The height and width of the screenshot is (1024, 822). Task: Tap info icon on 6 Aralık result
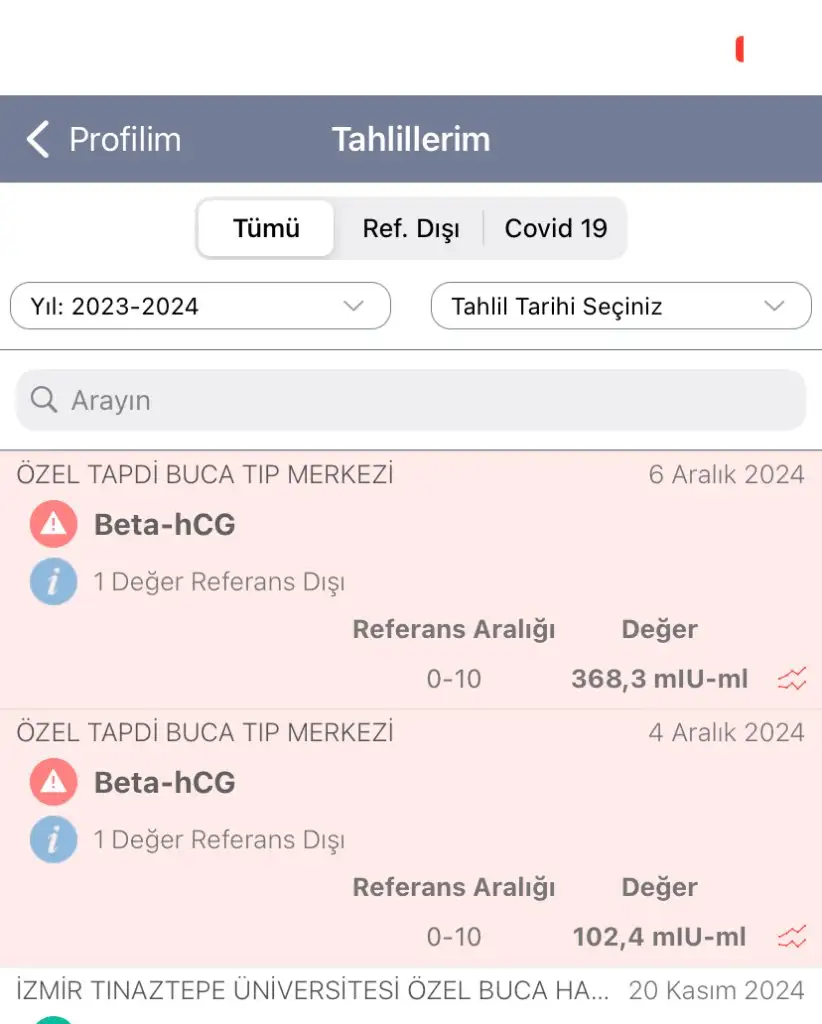pyautogui.click(x=53, y=581)
